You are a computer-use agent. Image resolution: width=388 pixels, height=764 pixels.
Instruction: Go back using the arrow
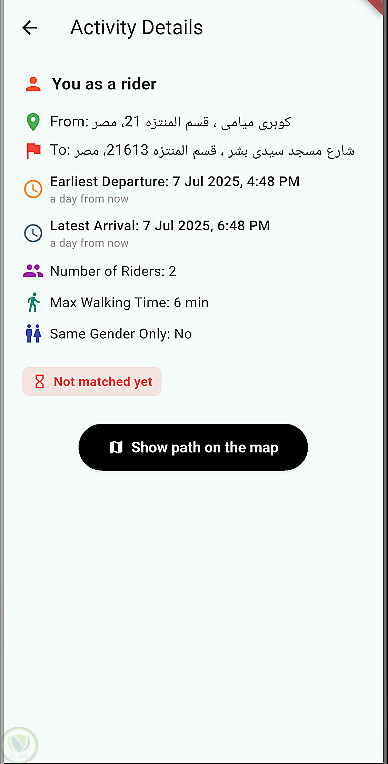pos(30,28)
